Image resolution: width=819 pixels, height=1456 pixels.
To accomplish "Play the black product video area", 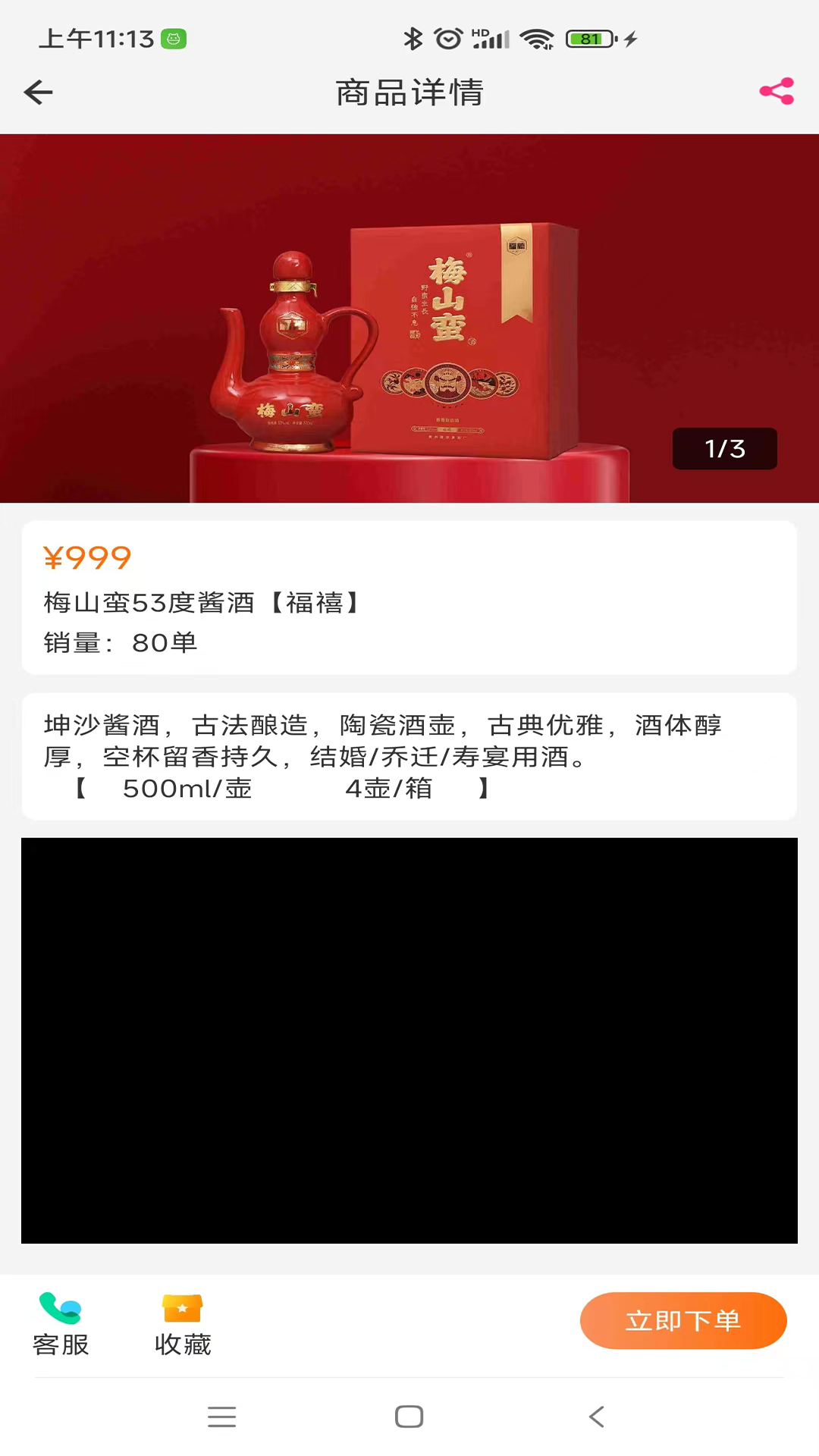I will click(409, 1040).
